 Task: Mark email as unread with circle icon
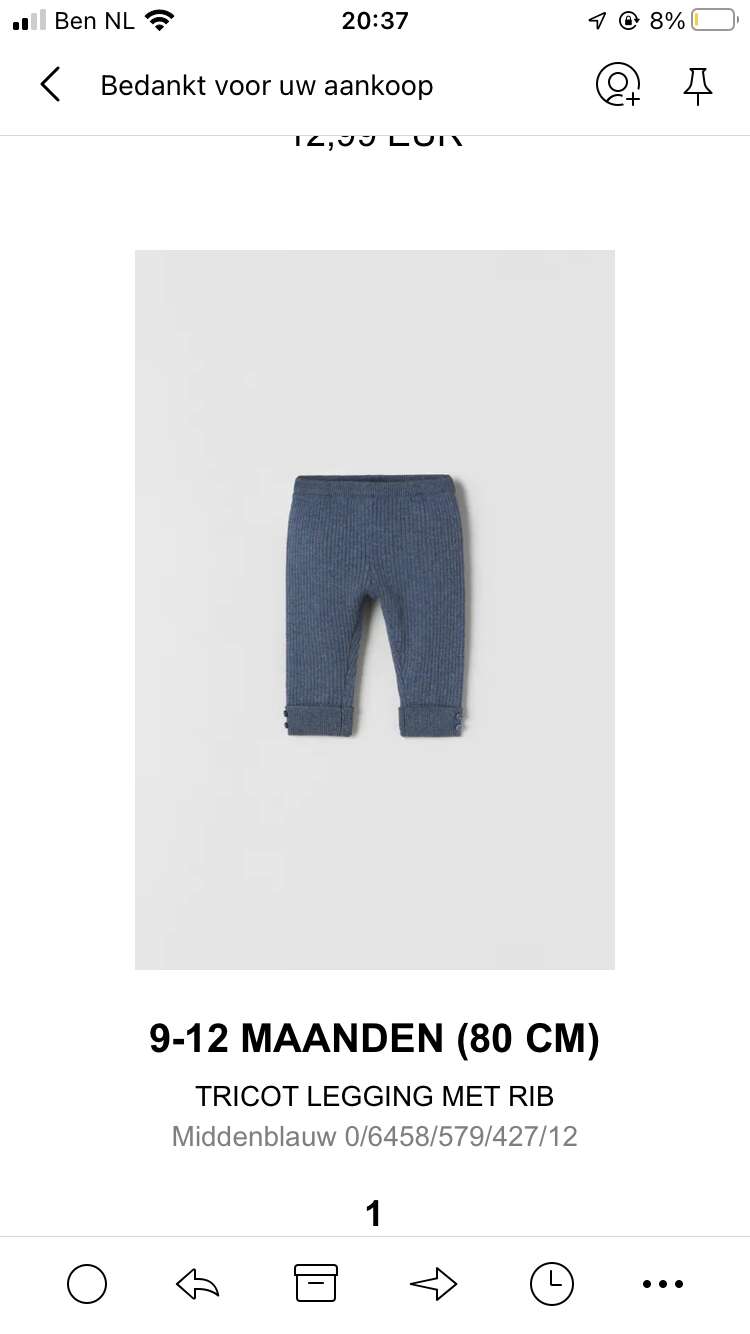pos(87,1284)
